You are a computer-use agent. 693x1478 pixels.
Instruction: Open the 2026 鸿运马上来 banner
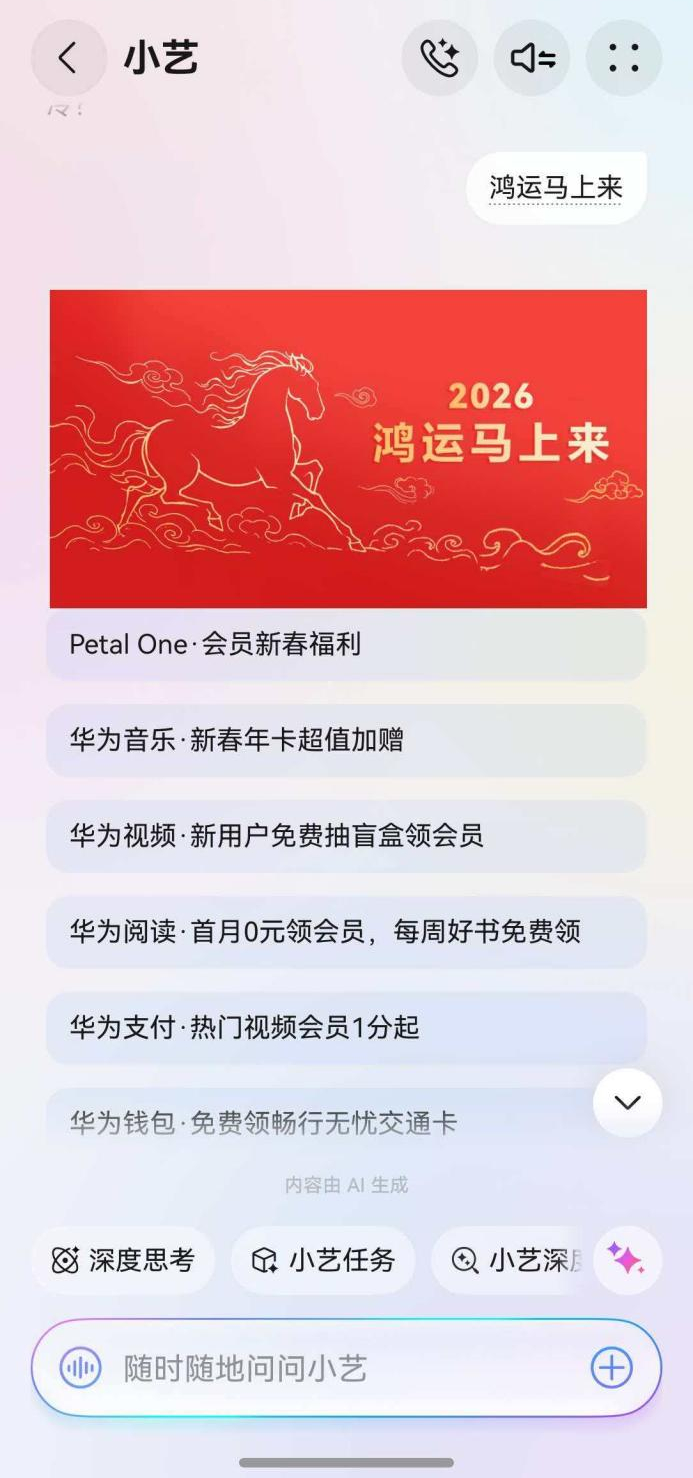(348, 448)
